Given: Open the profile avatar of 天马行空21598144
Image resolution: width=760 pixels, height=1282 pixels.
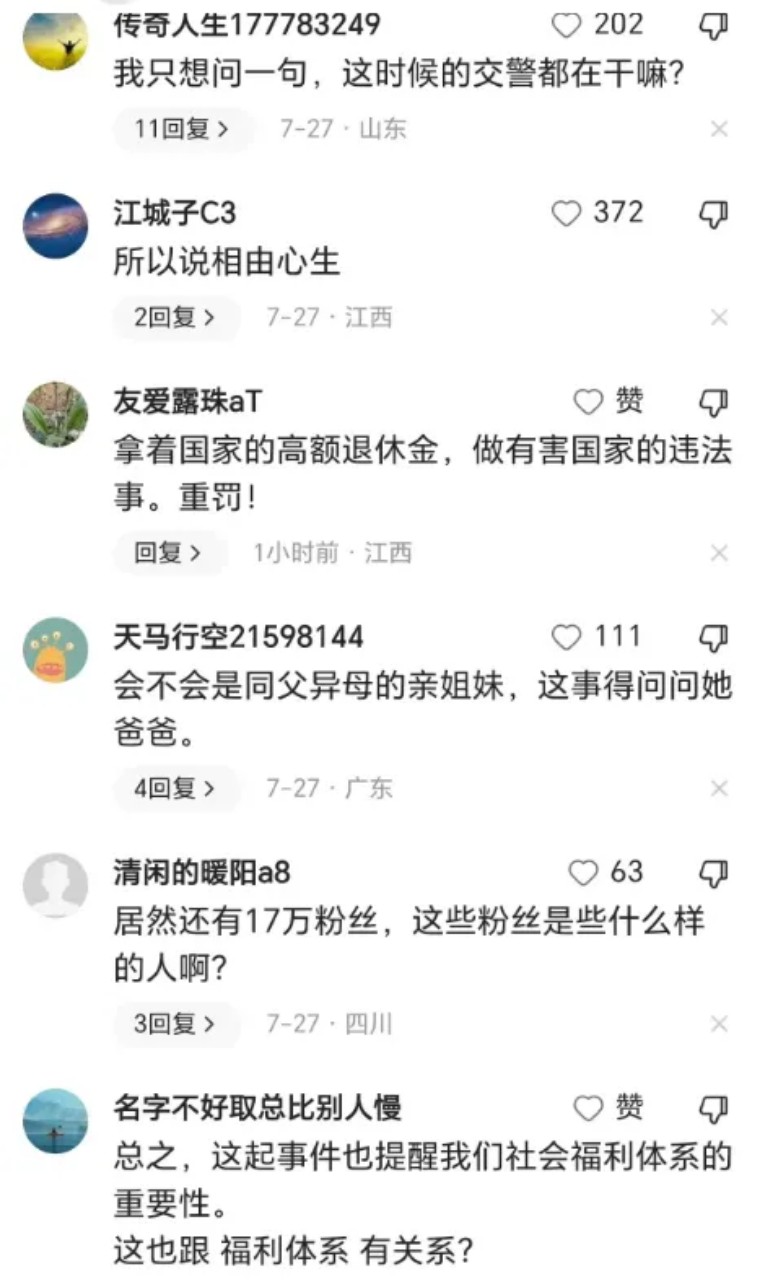Looking at the screenshot, I should pos(56,650).
